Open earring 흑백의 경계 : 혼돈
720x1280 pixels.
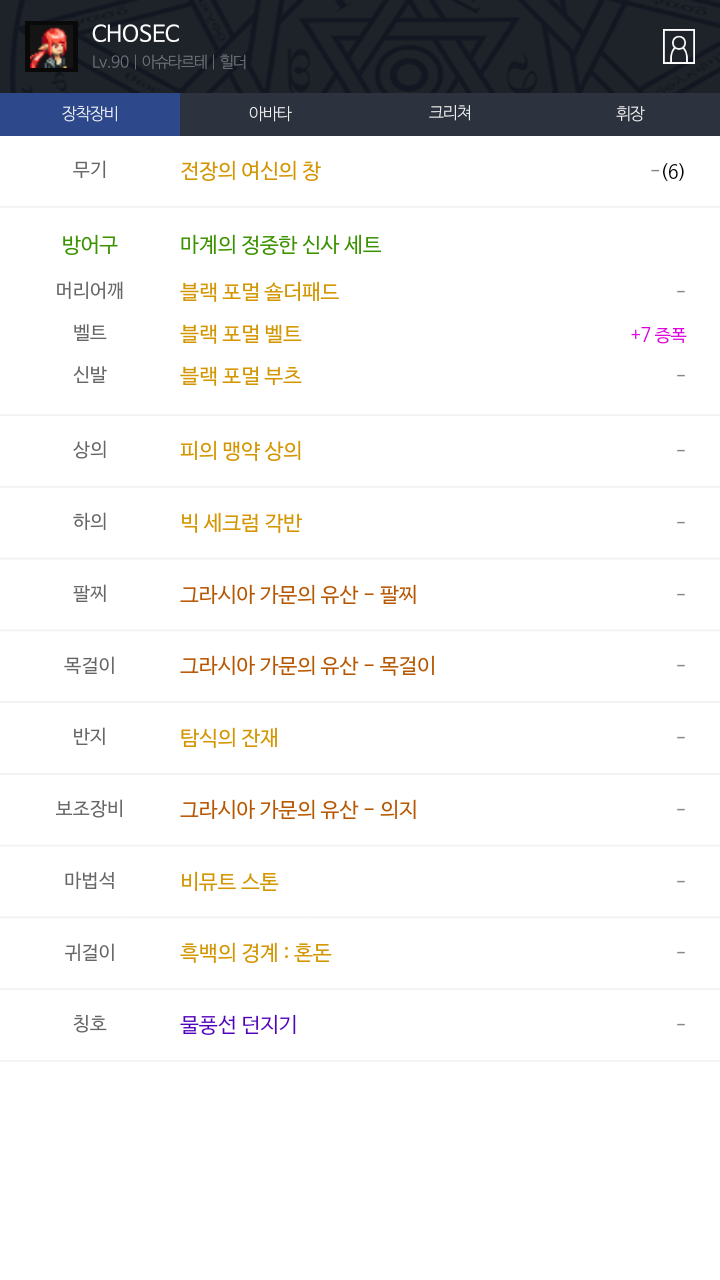[255, 953]
